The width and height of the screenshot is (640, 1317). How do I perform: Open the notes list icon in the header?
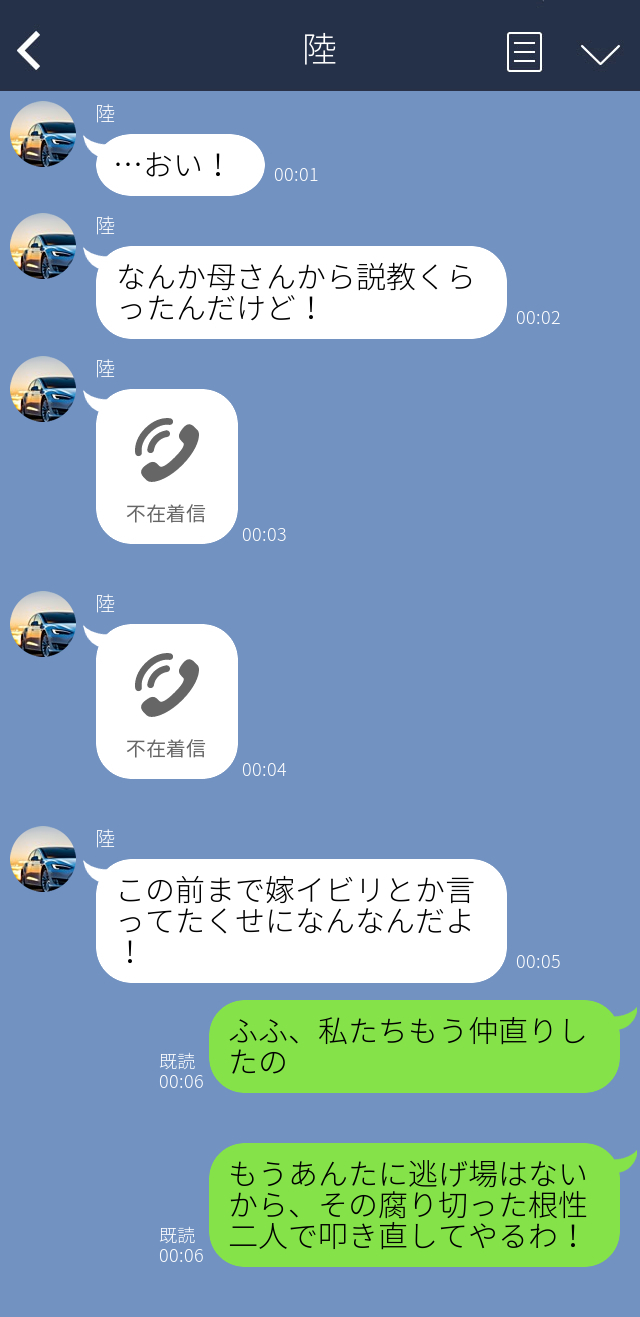(524, 52)
